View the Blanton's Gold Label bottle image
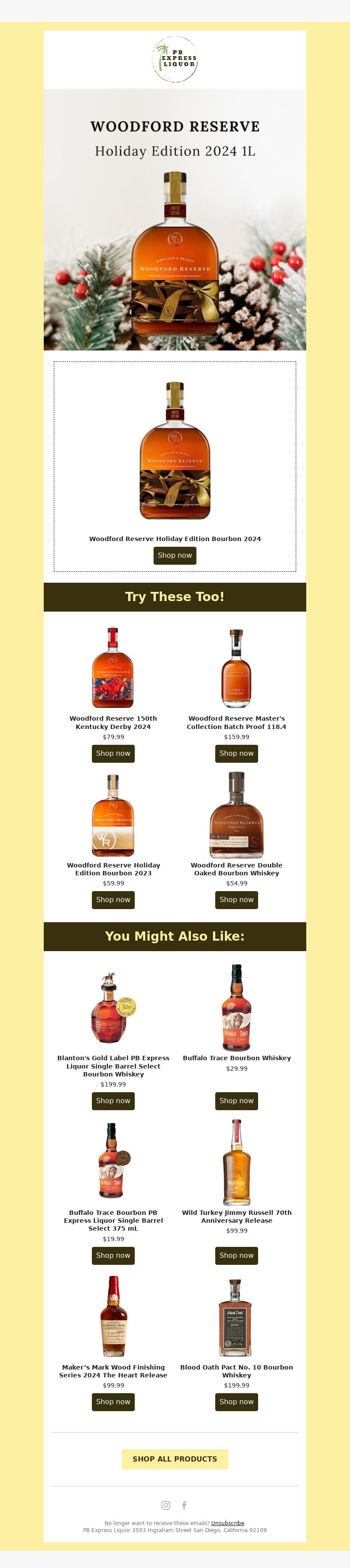 point(113,1008)
